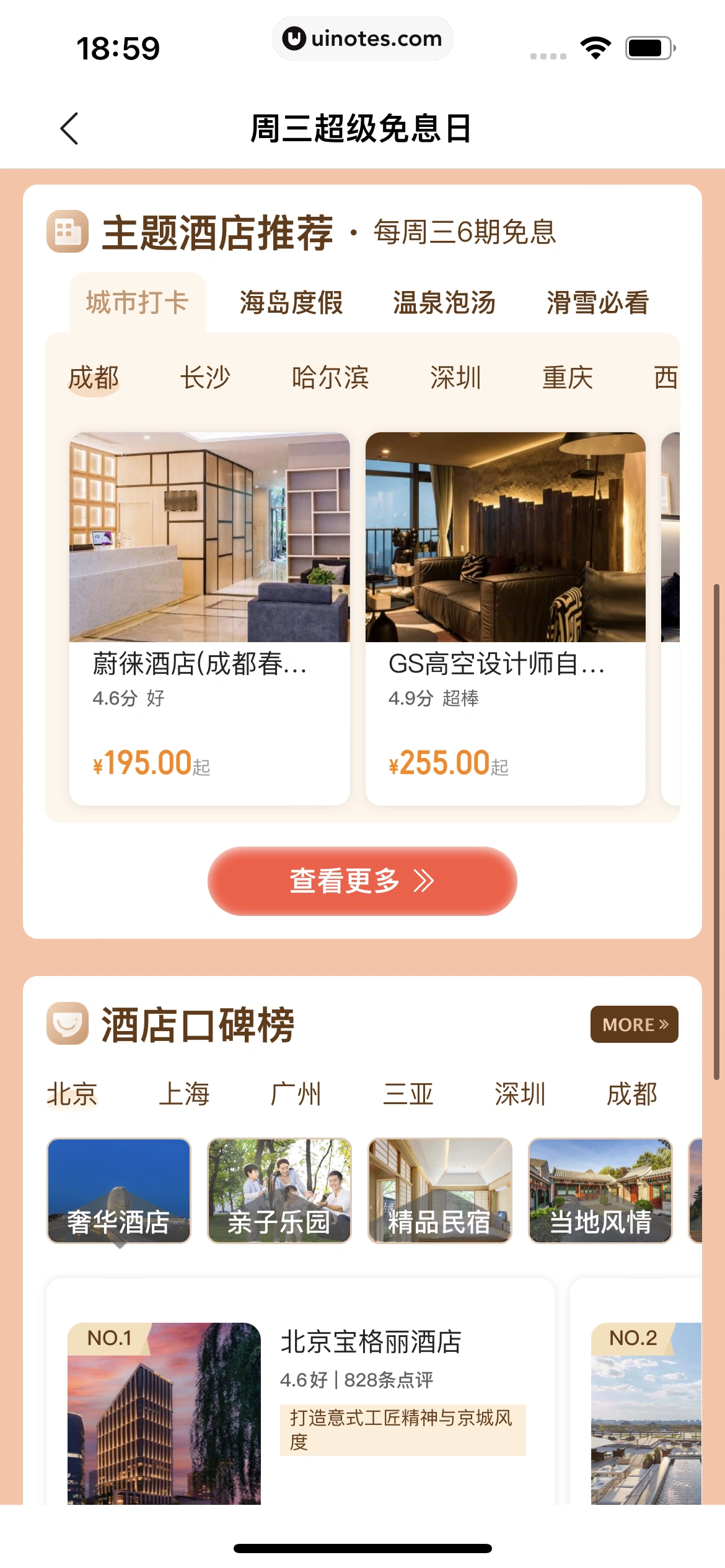Choose the 亲子乐园 category tile
This screenshot has height=1568, width=725.
(x=279, y=1190)
